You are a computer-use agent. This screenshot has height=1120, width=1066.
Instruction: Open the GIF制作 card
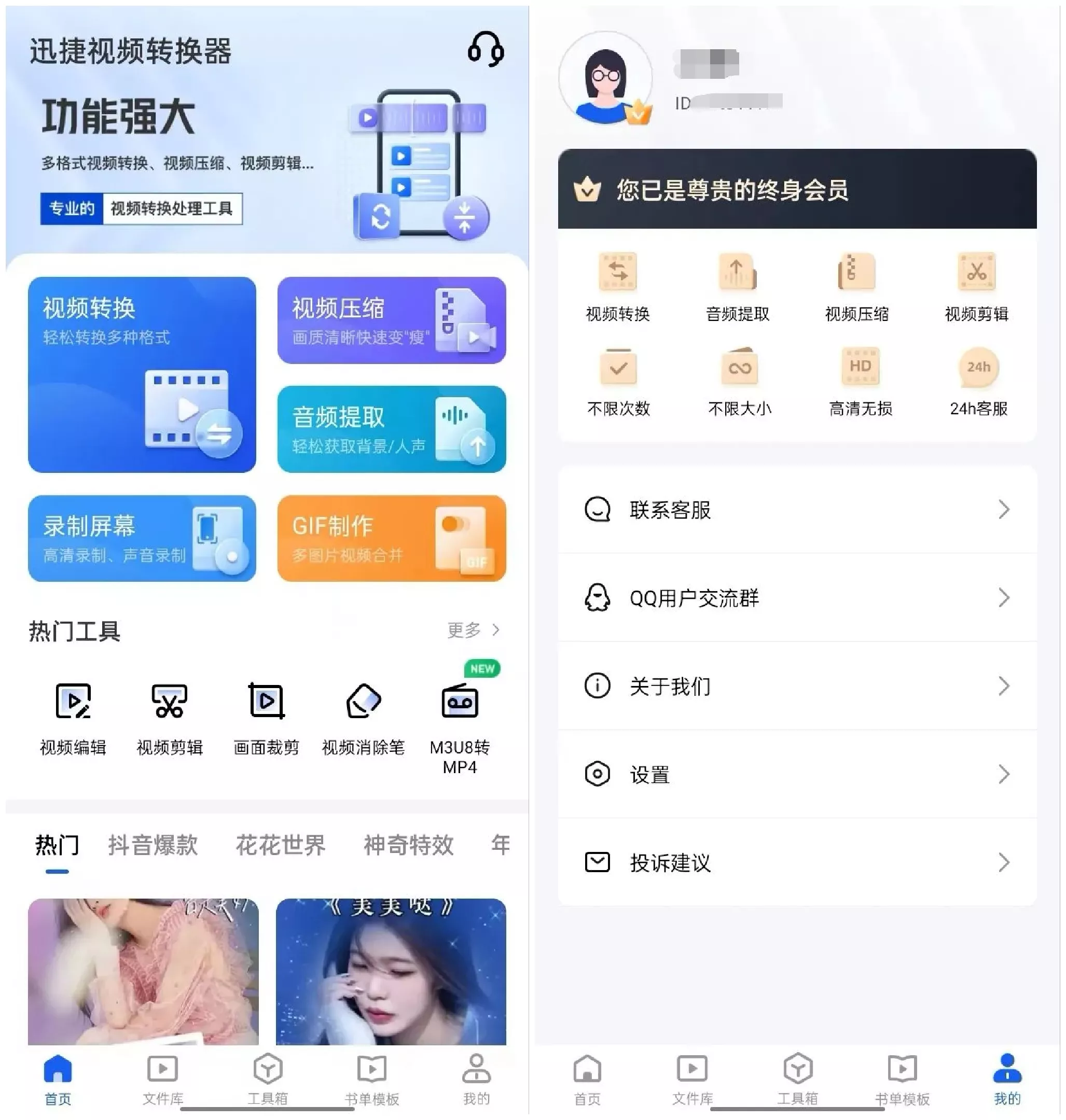point(391,538)
